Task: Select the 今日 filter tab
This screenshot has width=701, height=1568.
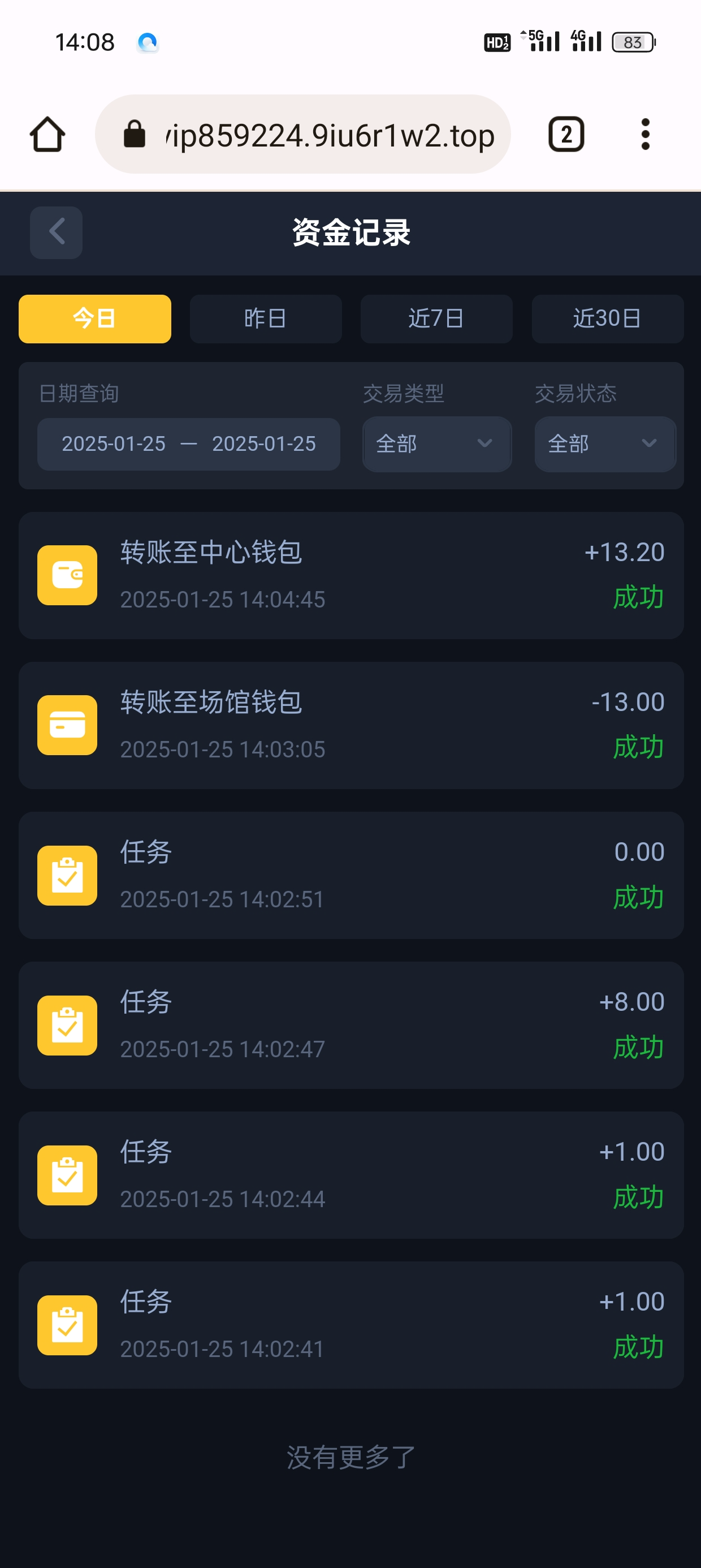Action: 95,319
